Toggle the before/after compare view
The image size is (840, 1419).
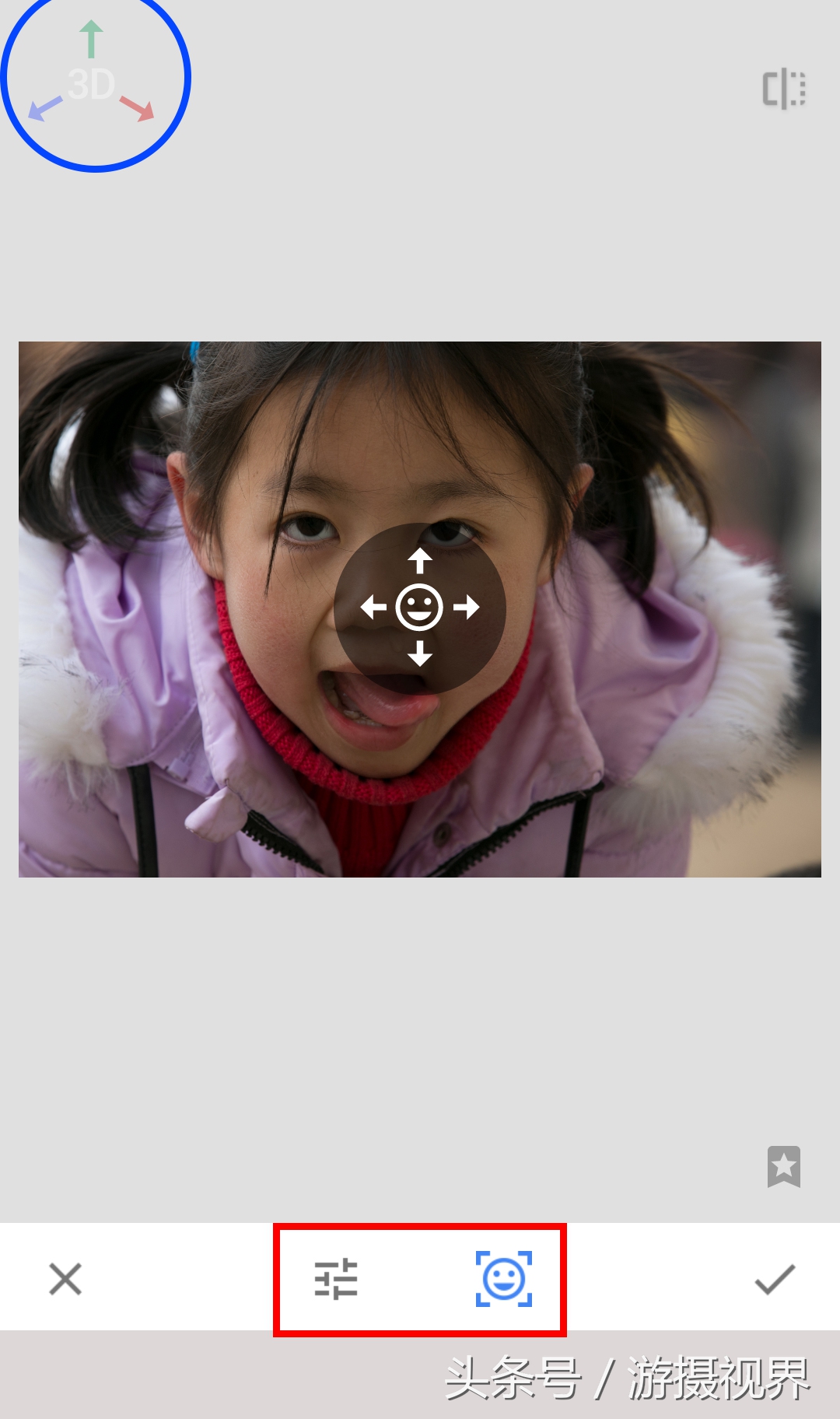click(x=783, y=89)
